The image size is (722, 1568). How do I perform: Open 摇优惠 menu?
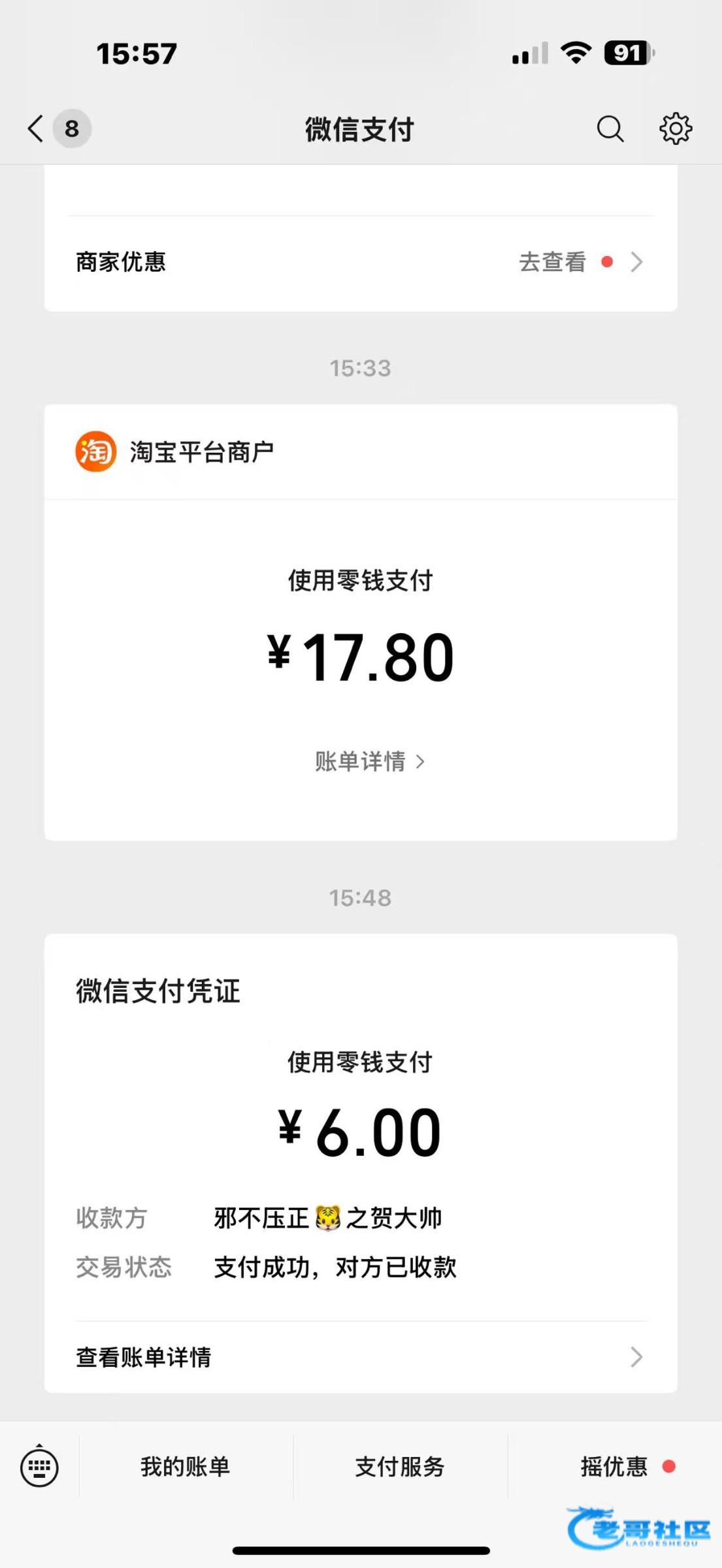tap(615, 1467)
